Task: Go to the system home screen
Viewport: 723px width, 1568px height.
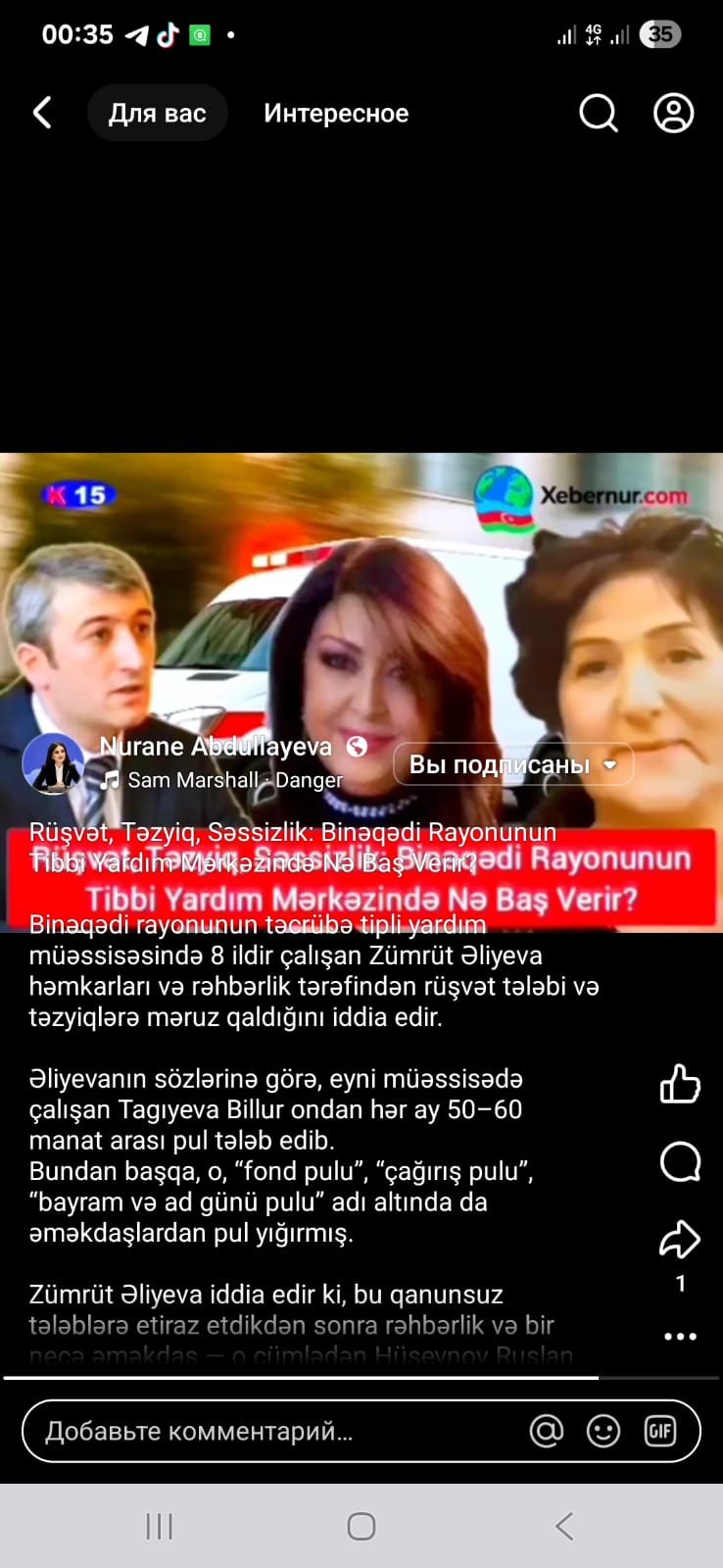Action: (x=361, y=1526)
